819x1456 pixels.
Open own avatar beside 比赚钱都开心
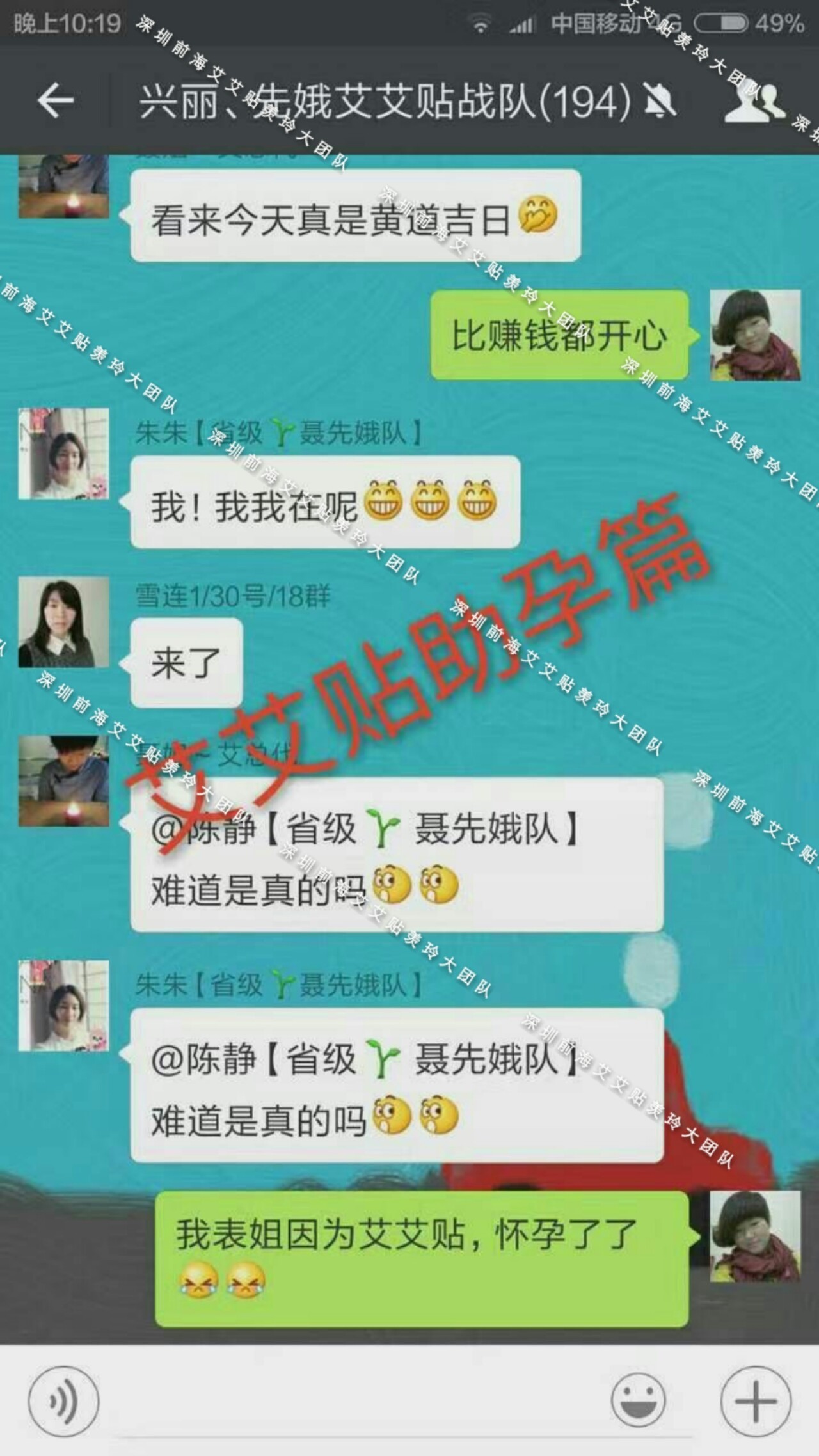(x=755, y=335)
